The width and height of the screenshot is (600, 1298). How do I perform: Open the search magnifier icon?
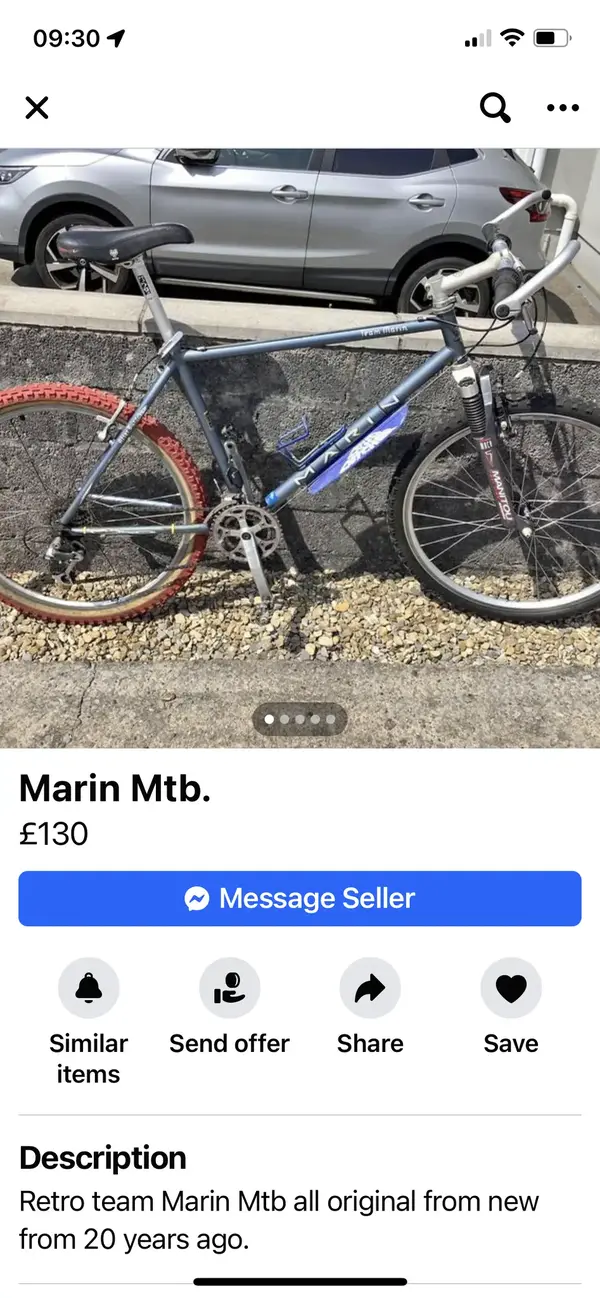[x=495, y=108]
